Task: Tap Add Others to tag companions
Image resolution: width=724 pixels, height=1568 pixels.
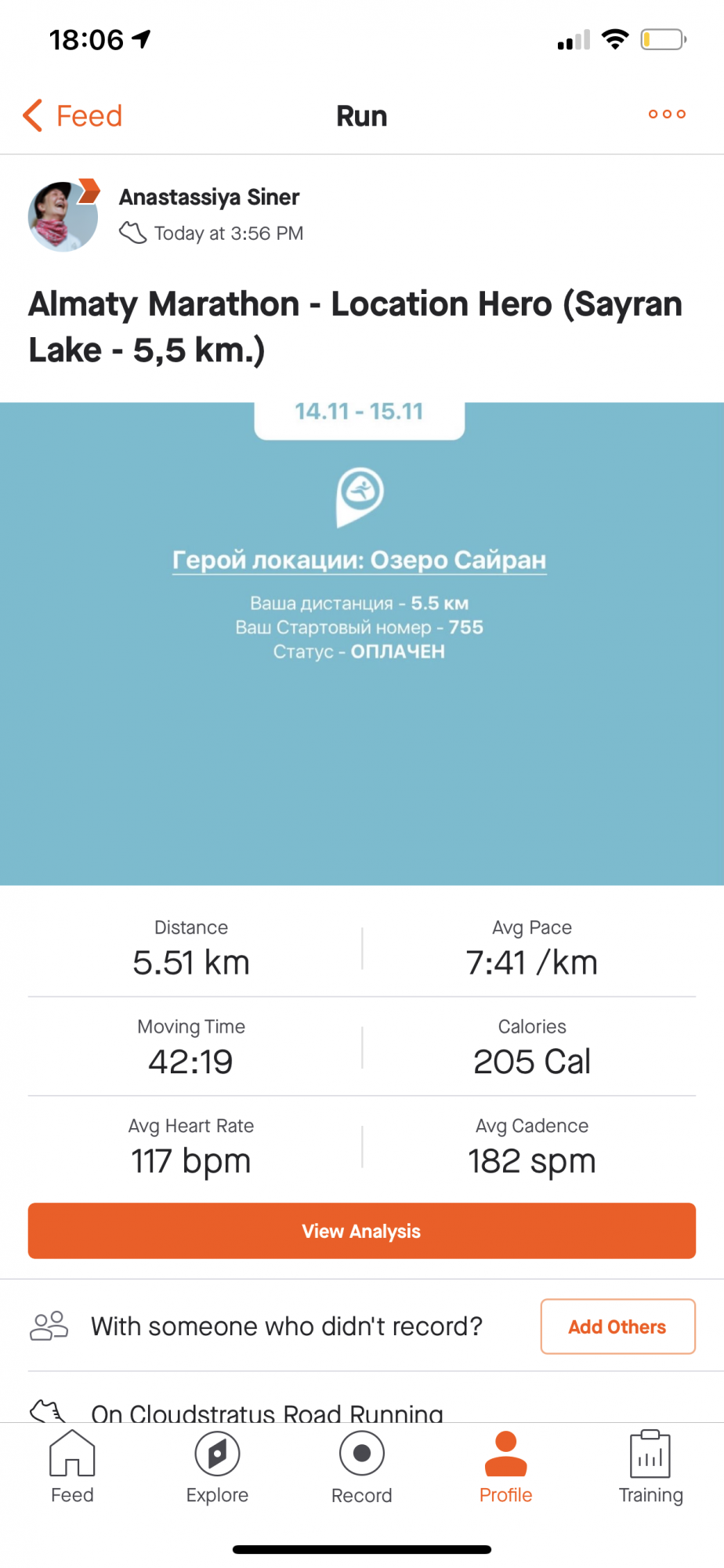Action: tap(617, 1327)
